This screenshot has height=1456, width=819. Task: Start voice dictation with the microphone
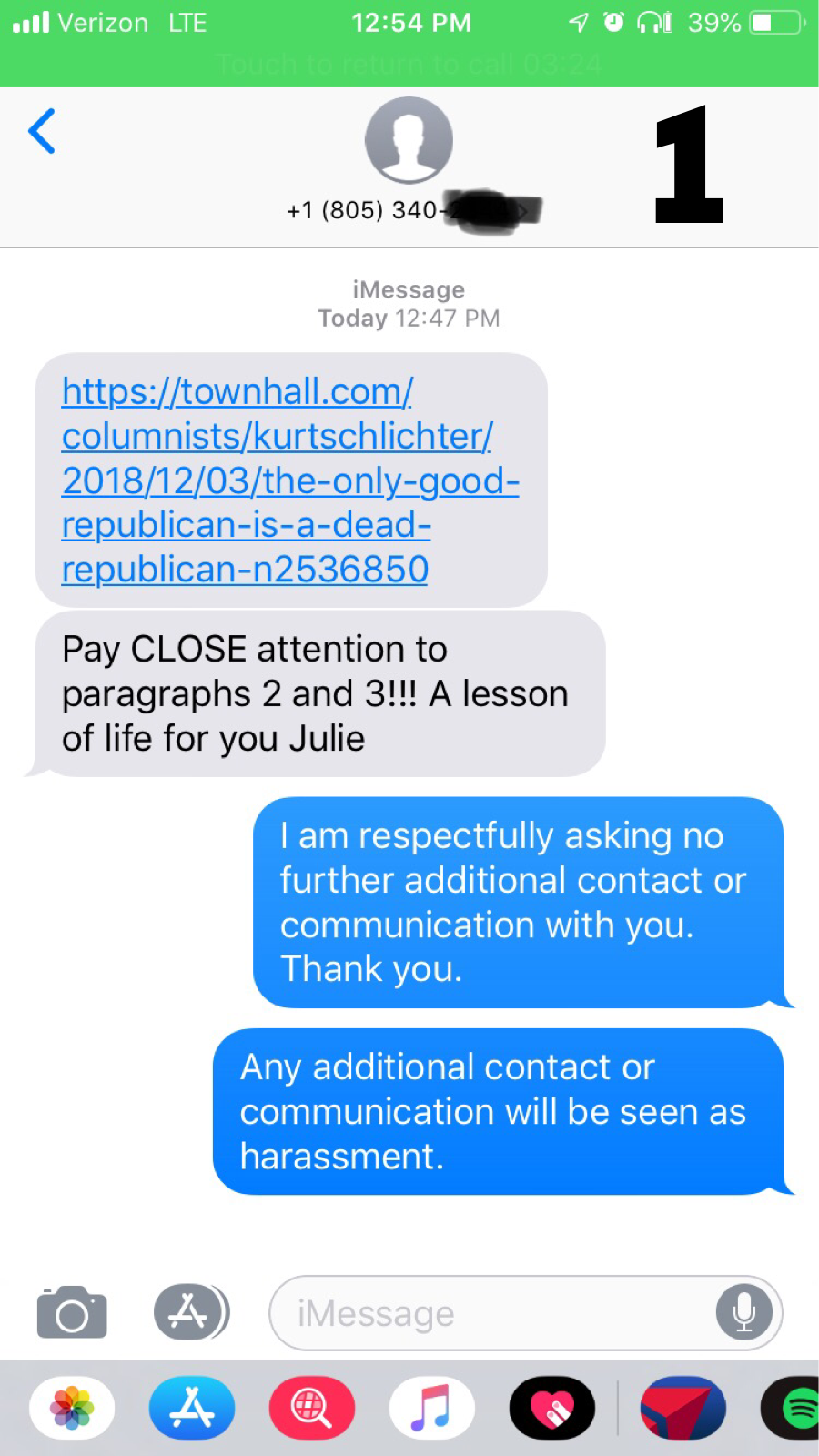point(743,1312)
